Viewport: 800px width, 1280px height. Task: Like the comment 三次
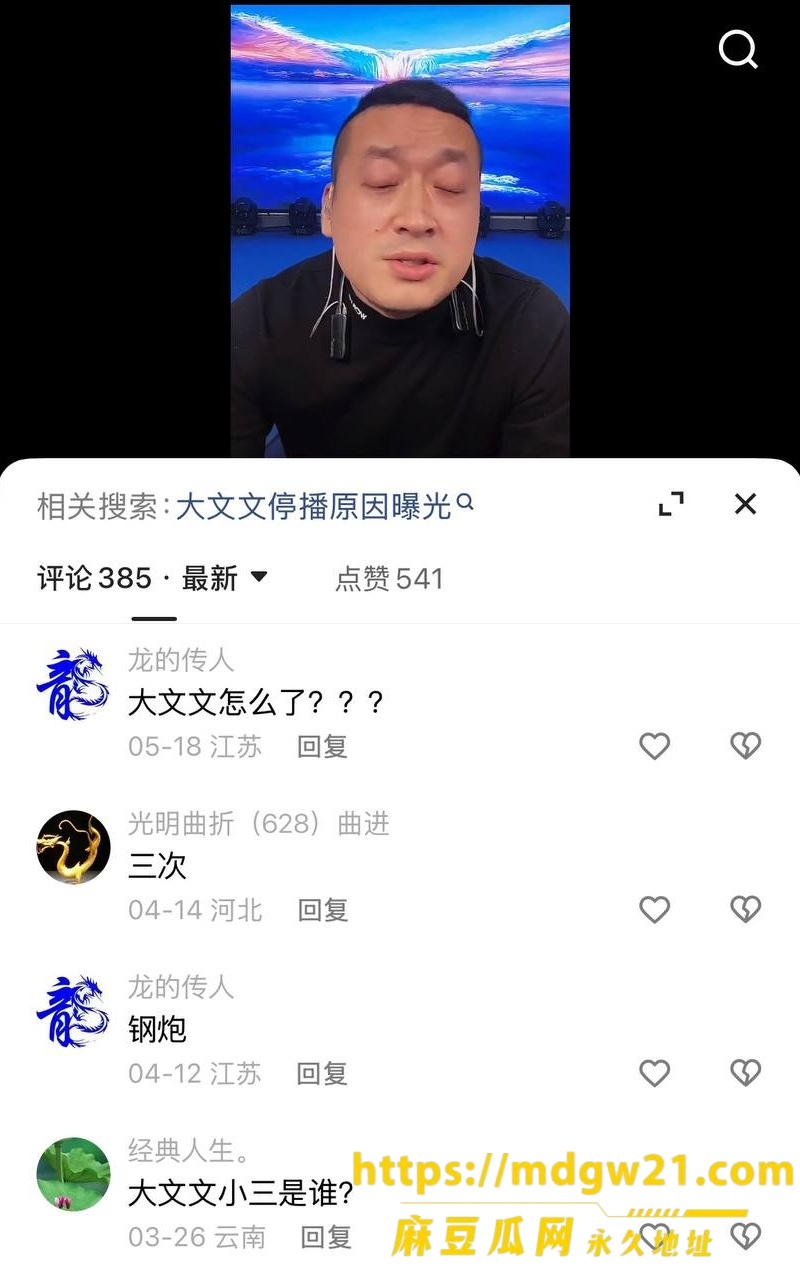(x=655, y=909)
